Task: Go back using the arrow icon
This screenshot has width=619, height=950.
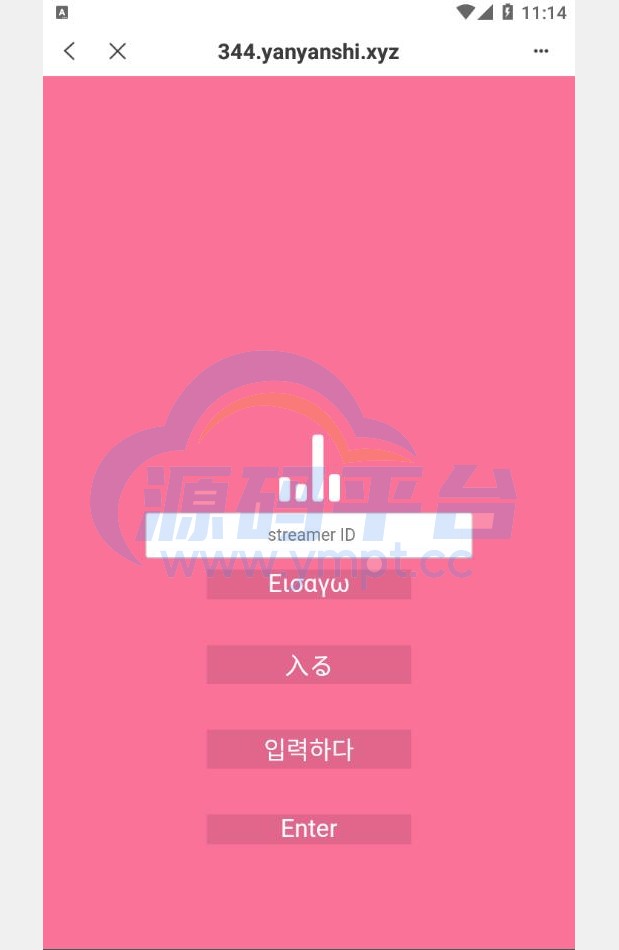Action: pyautogui.click(x=69, y=51)
